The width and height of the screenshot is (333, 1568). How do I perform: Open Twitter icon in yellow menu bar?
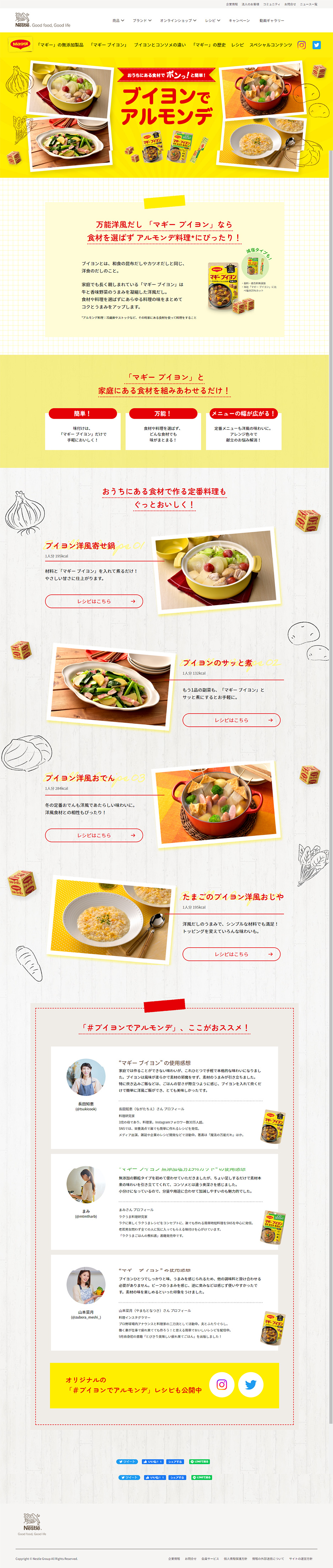(317, 44)
